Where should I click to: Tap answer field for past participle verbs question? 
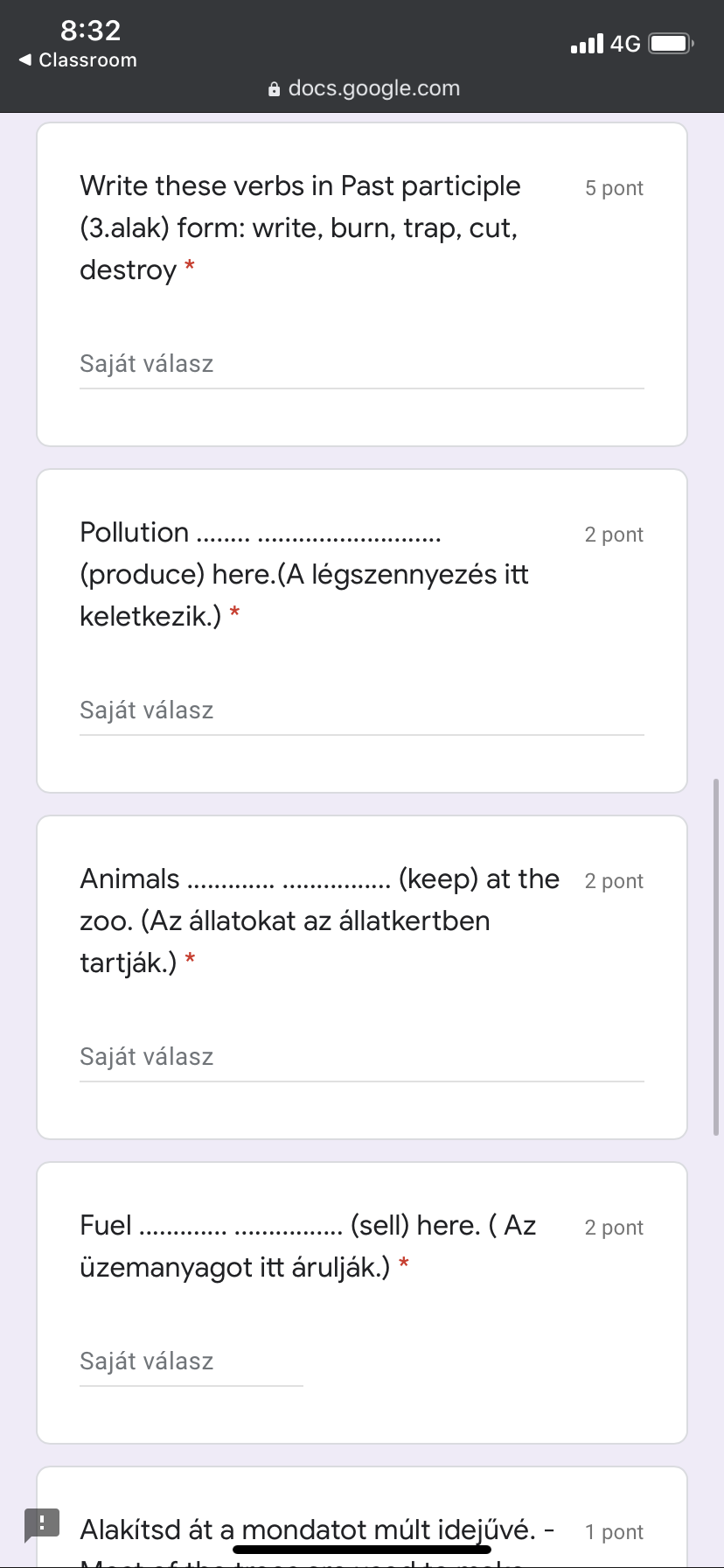tap(361, 364)
